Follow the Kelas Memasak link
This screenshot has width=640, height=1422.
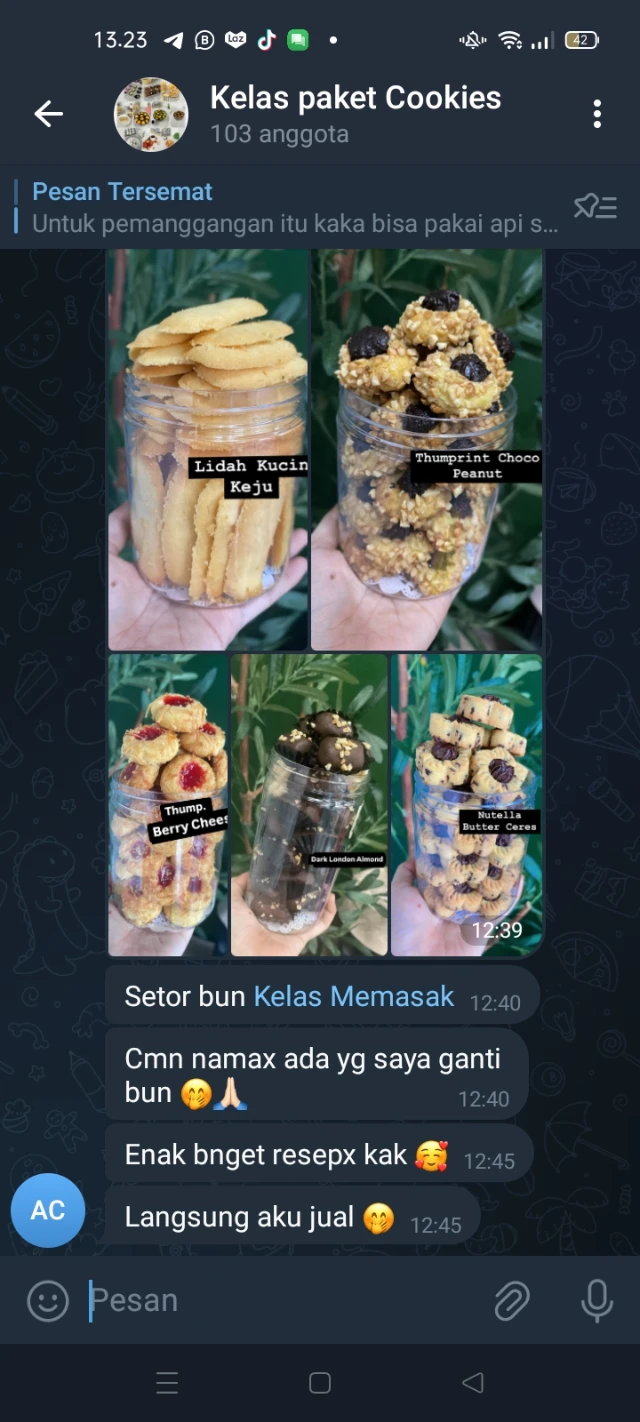click(x=354, y=996)
